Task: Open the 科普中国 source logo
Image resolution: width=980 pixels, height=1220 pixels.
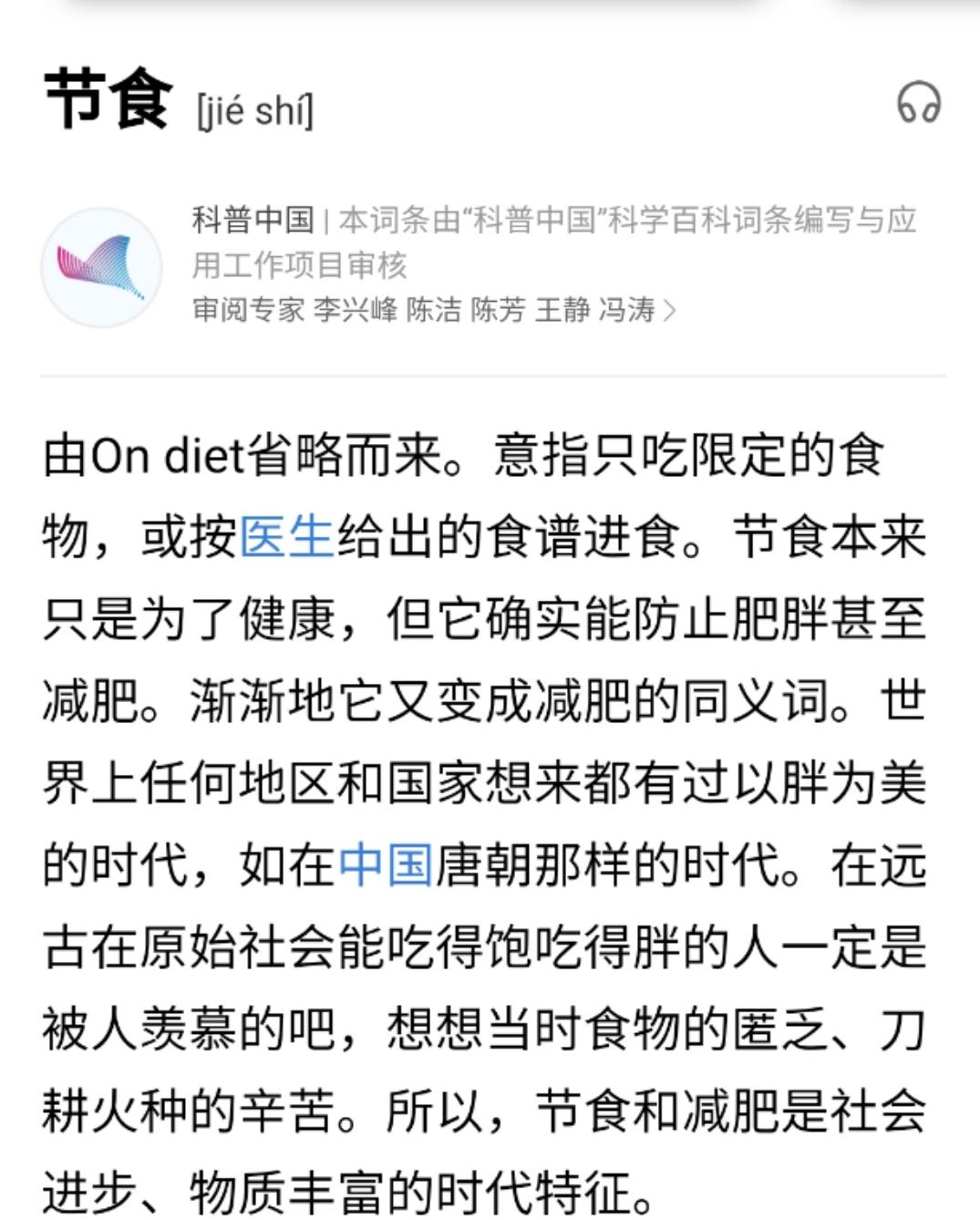Action: tap(101, 267)
